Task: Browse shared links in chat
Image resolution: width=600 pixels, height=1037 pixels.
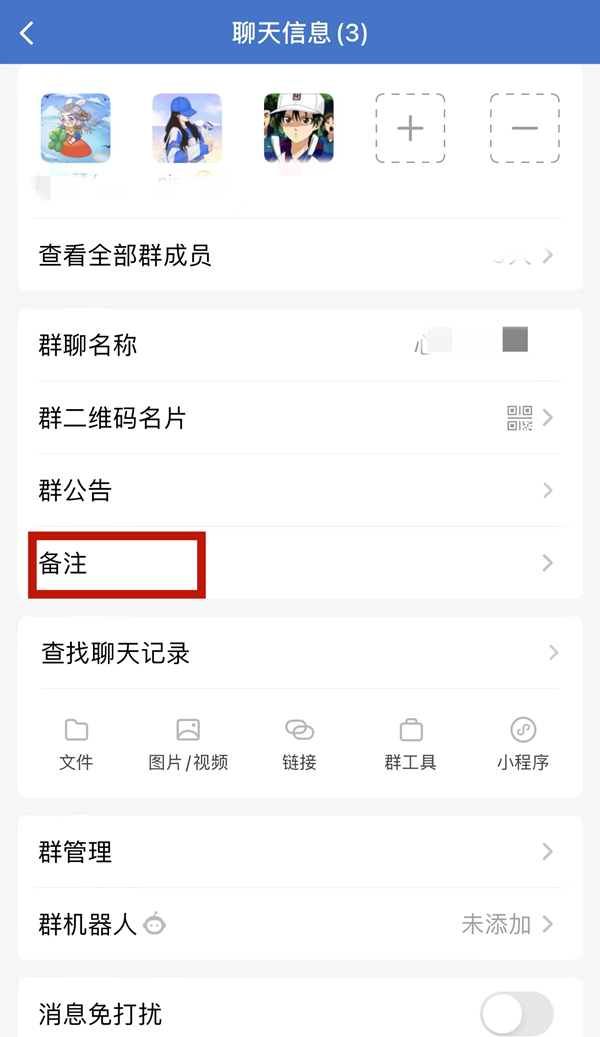Action: [x=299, y=744]
